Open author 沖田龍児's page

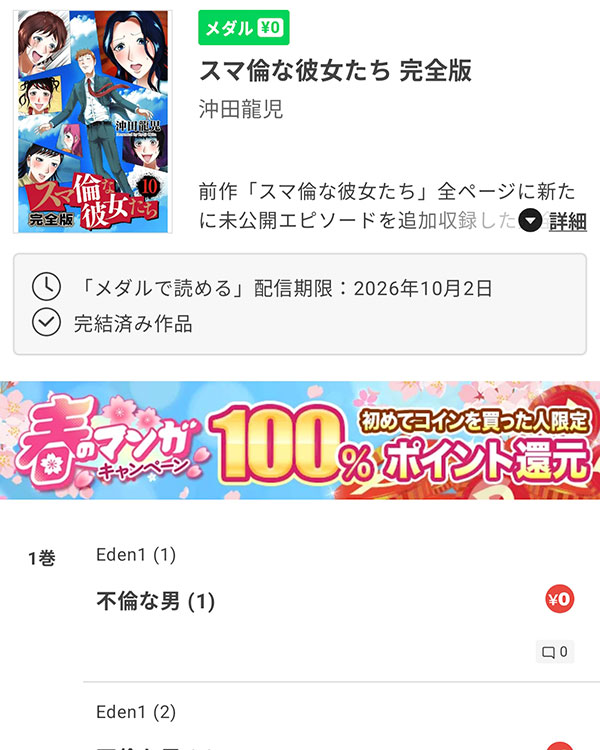pyautogui.click(x=241, y=109)
